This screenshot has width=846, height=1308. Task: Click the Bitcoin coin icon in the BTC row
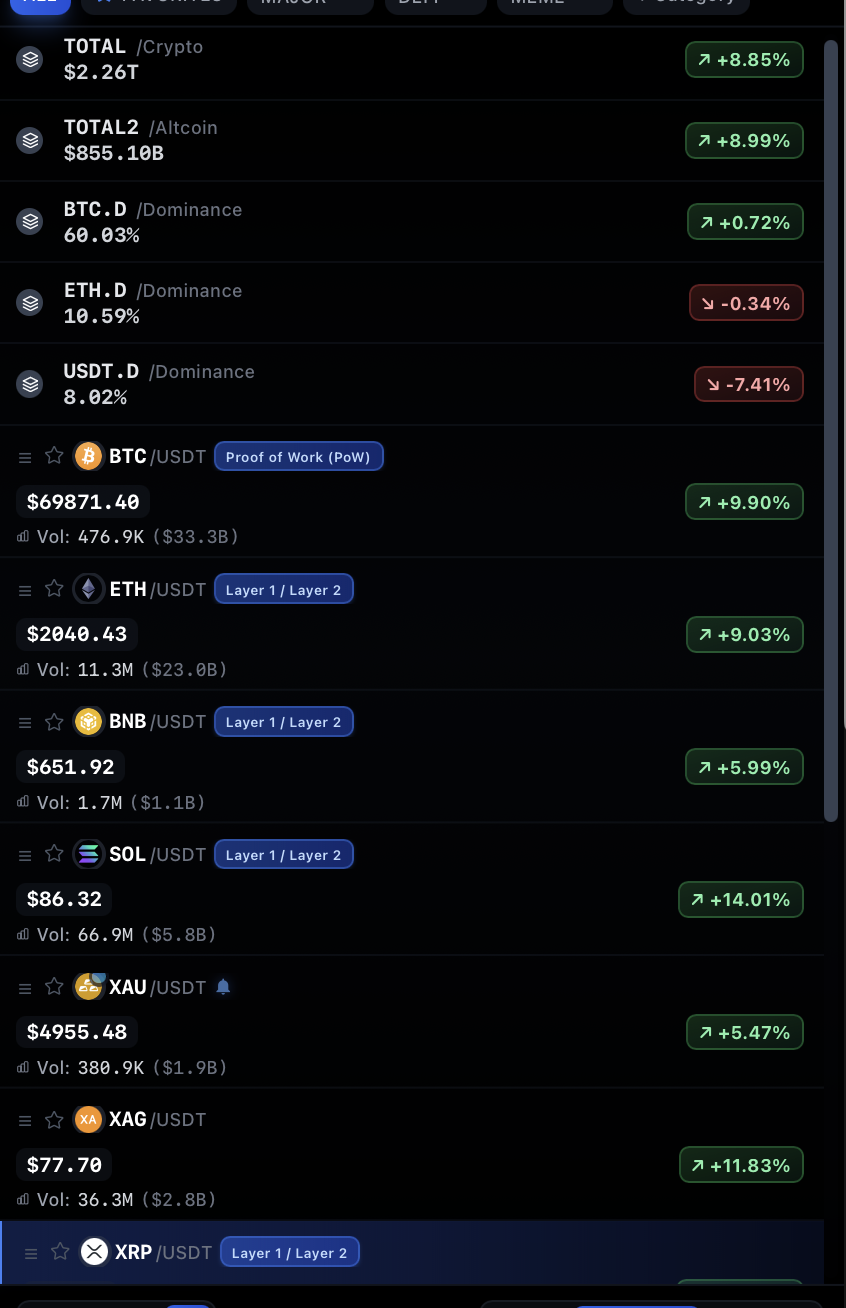88,456
